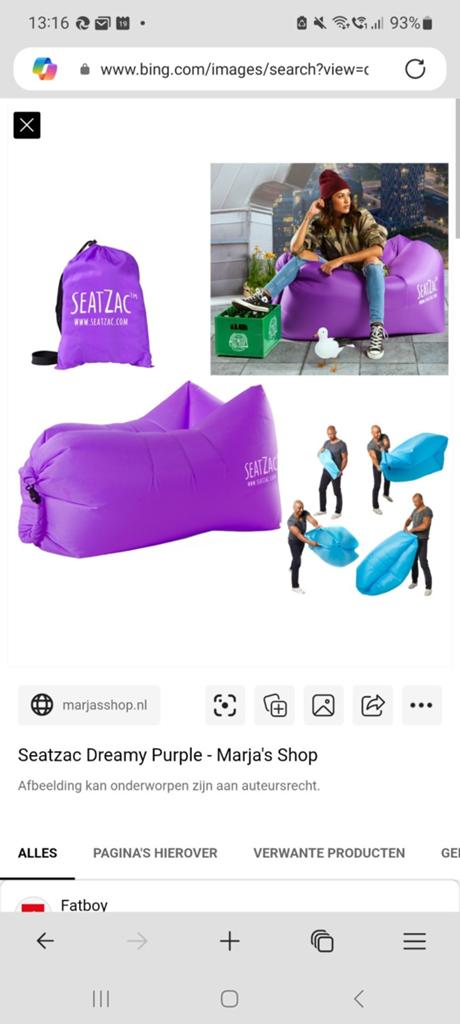
Task: Go to the system home screen
Action: [x=229, y=999]
